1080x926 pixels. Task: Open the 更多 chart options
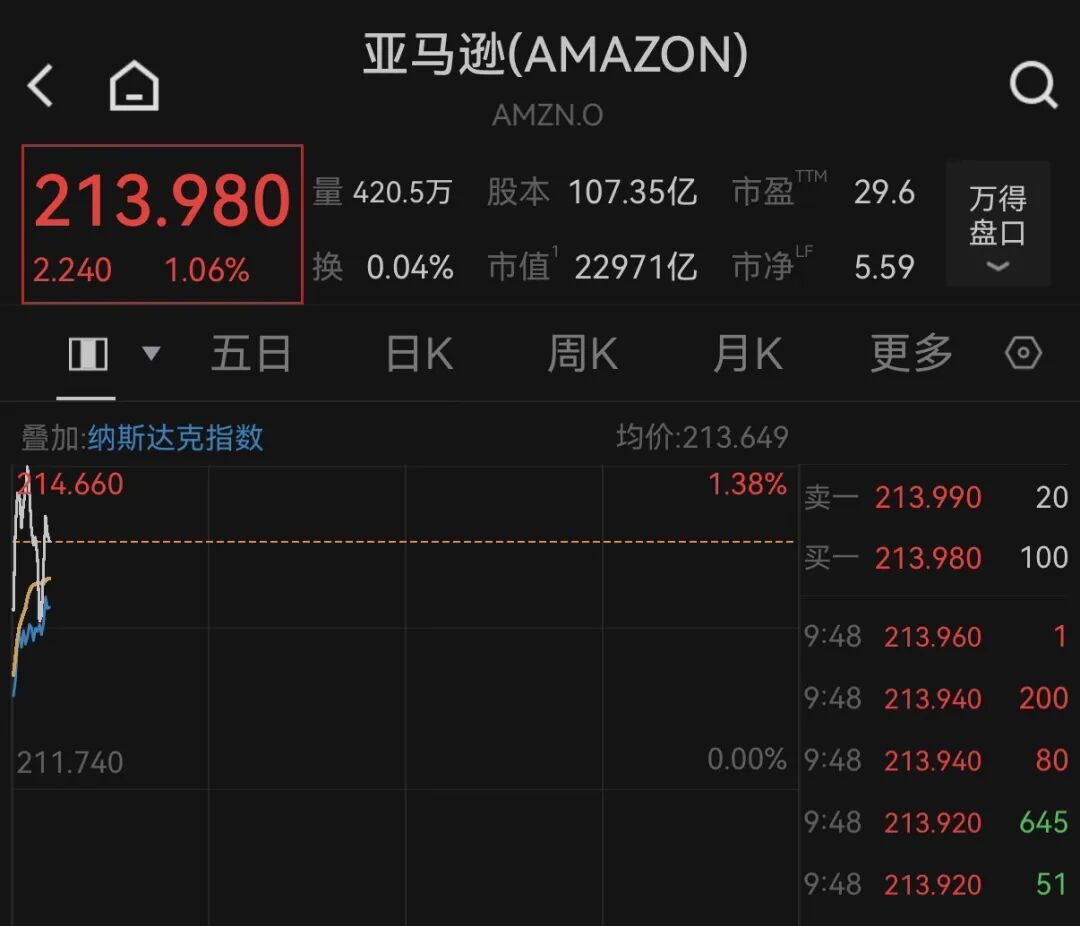(x=910, y=354)
